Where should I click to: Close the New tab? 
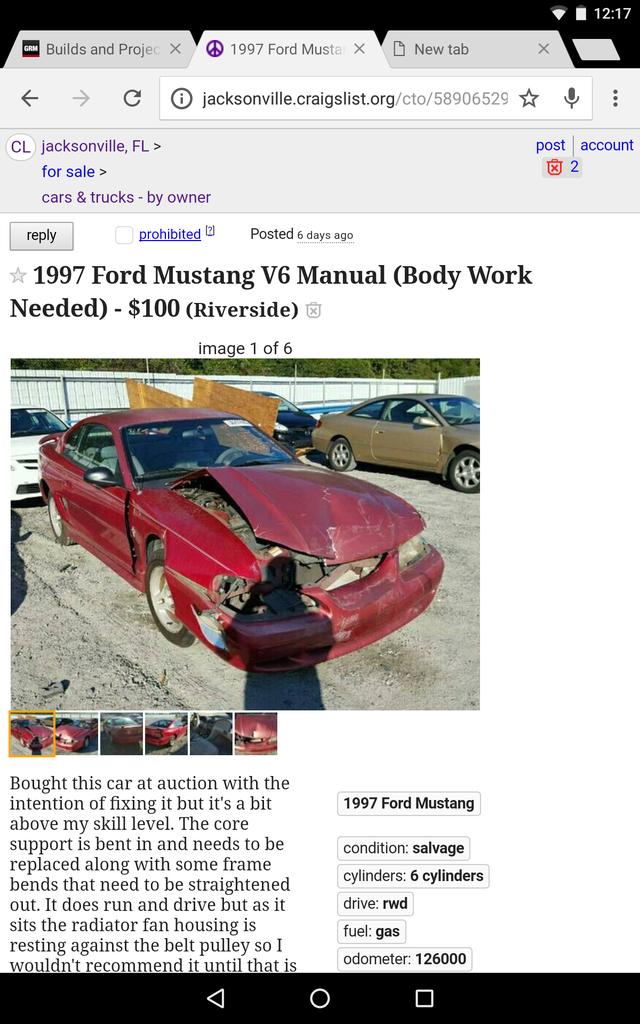[x=544, y=49]
